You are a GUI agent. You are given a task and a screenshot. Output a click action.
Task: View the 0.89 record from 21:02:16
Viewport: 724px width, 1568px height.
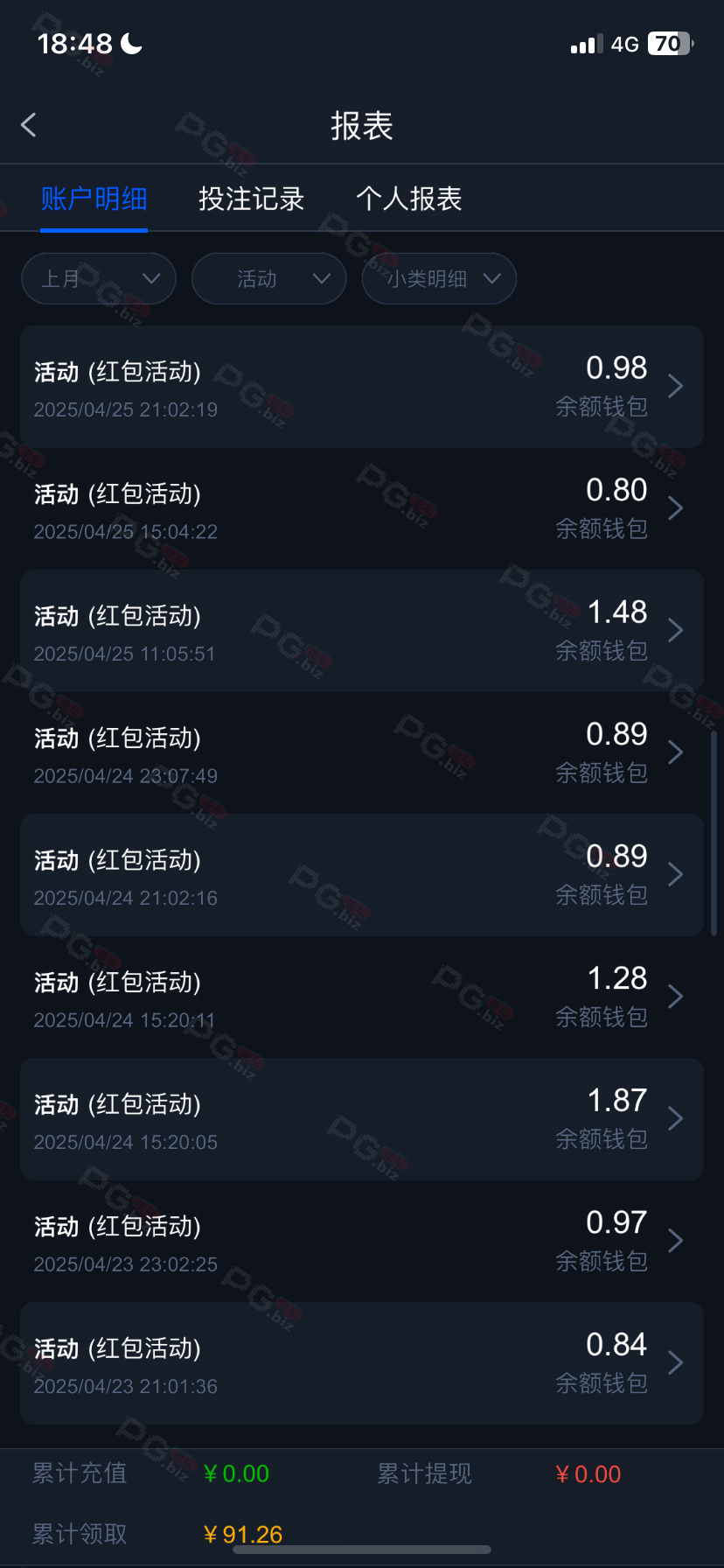[x=362, y=875]
